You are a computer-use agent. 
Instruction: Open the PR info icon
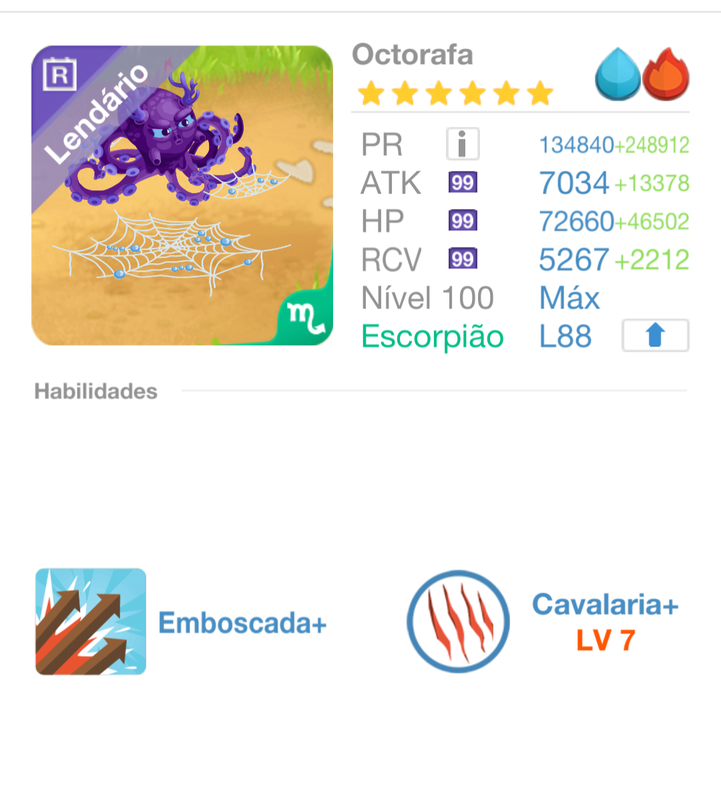[462, 145]
